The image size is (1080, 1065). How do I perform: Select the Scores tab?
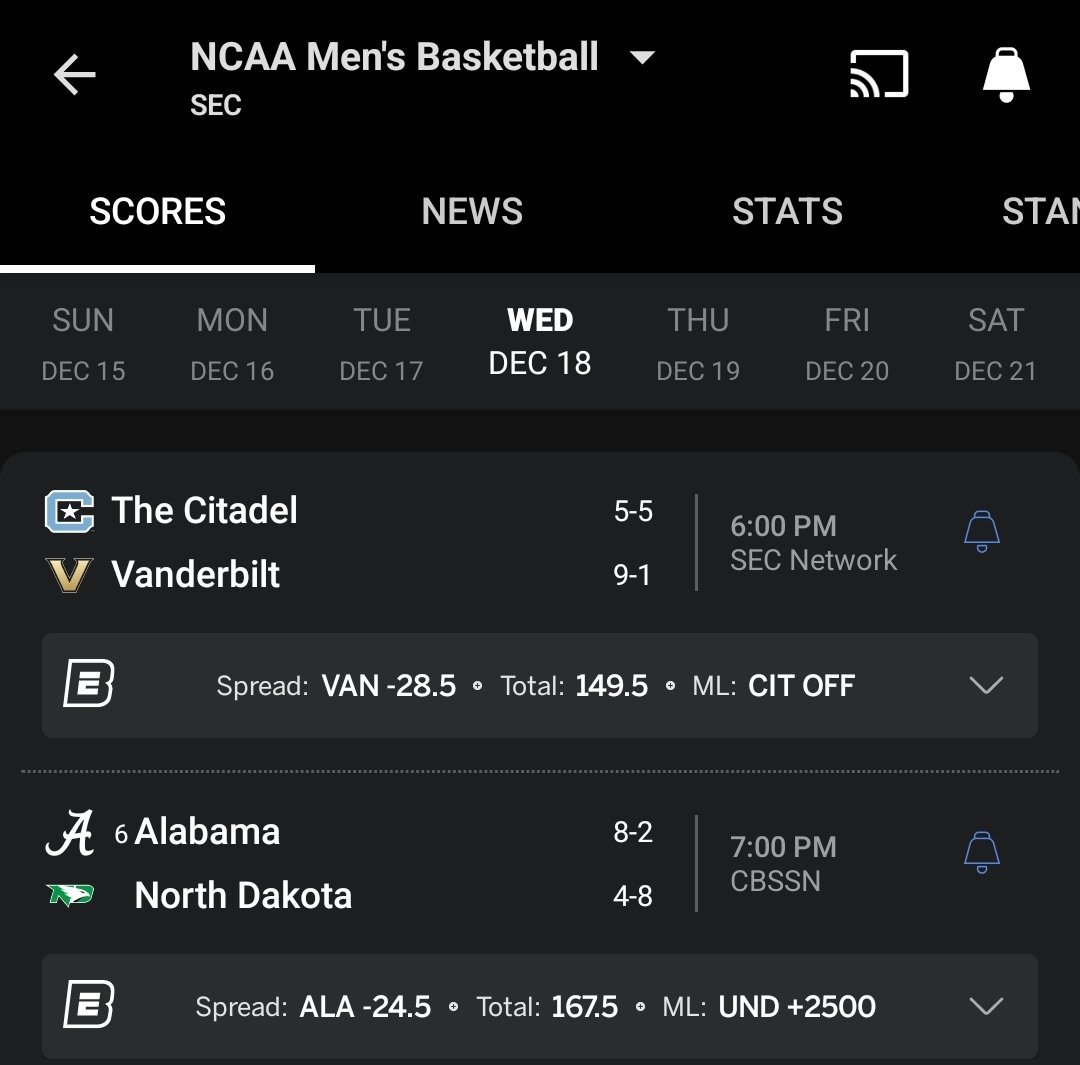click(157, 212)
